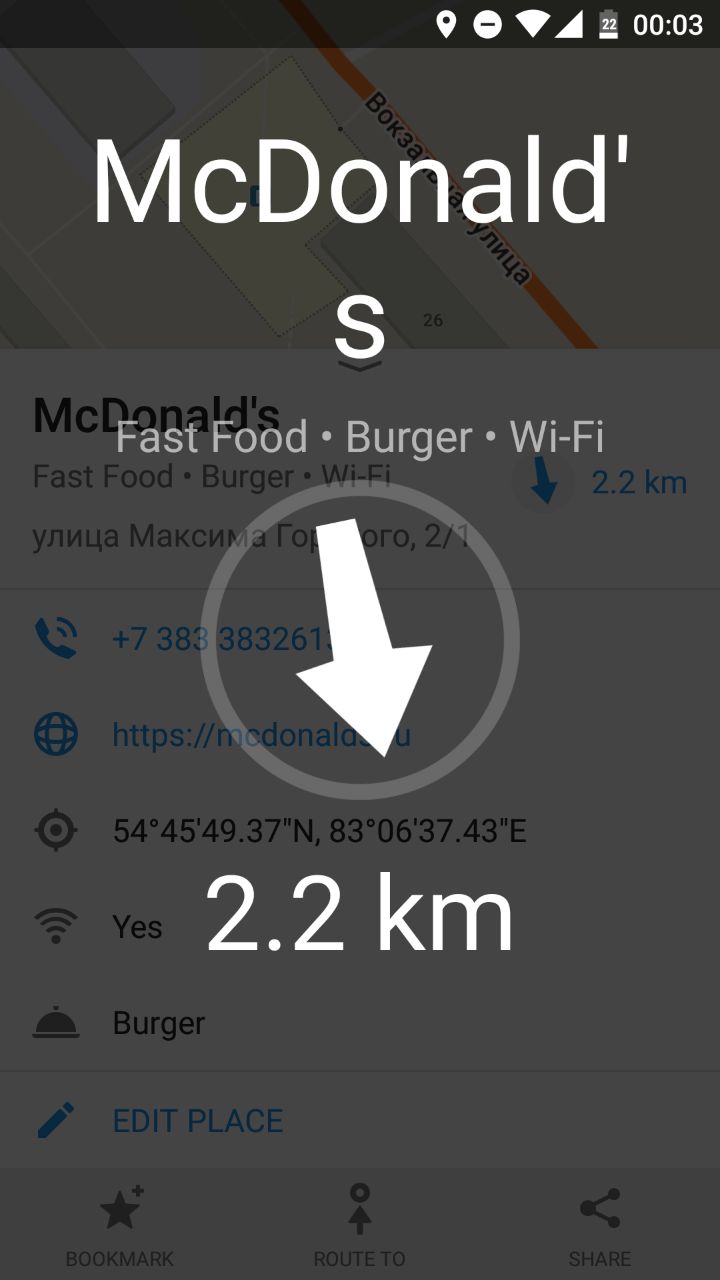Tap Route To for directions
This screenshot has height=1280, width=720.
pyautogui.click(x=360, y=1226)
